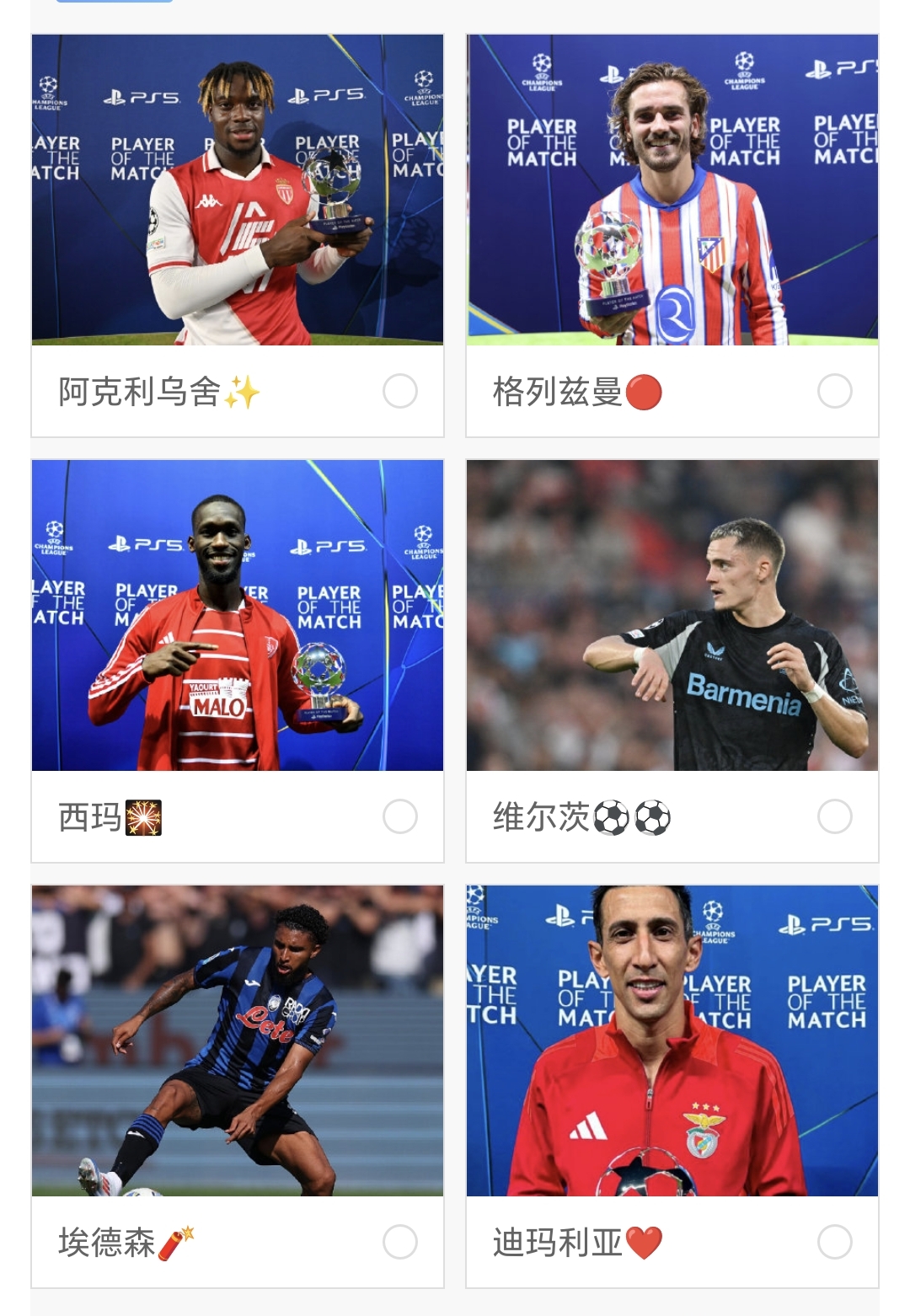This screenshot has height=1316, width=910.
Task: Select the radio button for 维尔茨
Action: pyautogui.click(x=835, y=816)
